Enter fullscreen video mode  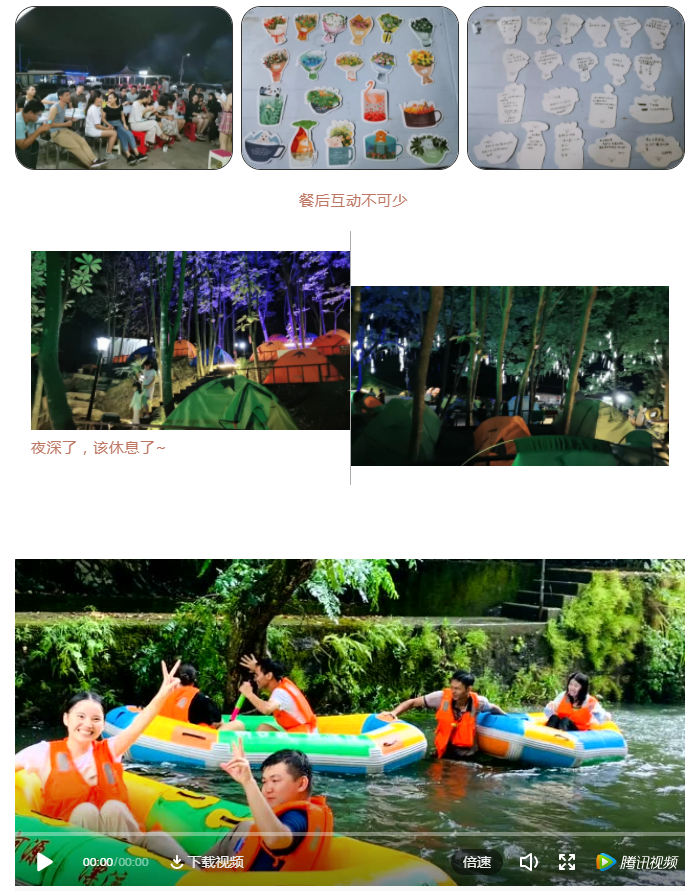pyautogui.click(x=567, y=862)
